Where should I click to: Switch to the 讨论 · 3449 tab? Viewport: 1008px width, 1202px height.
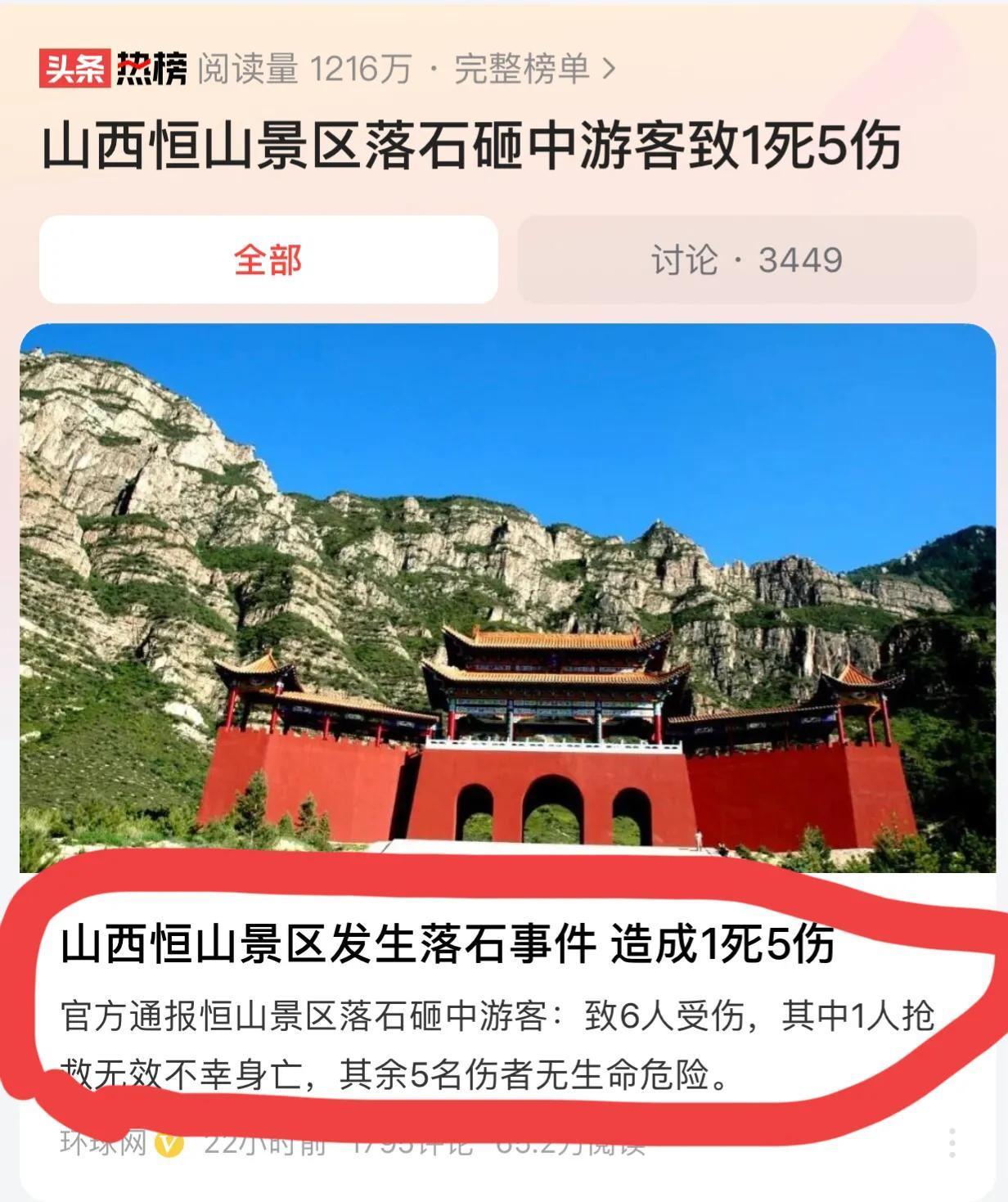(746, 260)
